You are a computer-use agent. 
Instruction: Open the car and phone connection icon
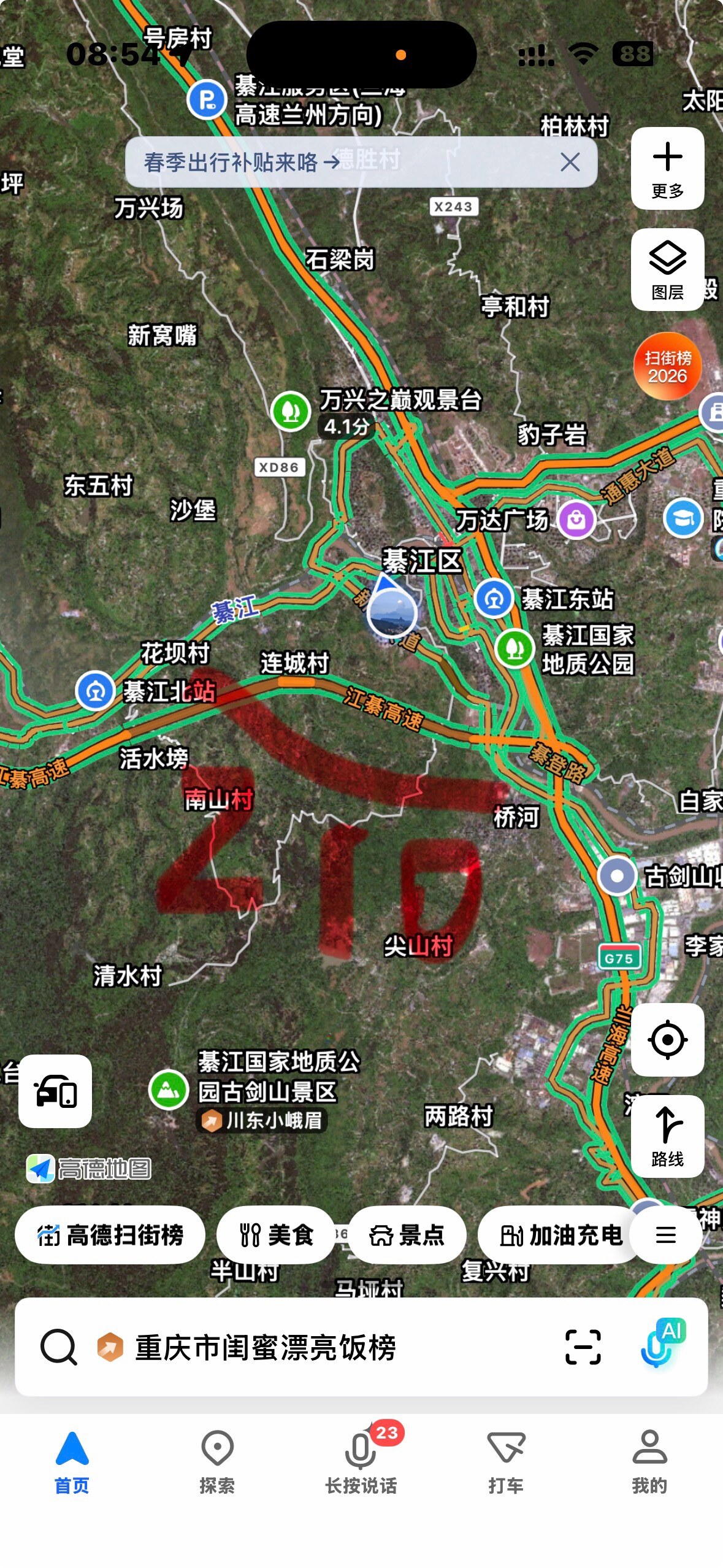55,1091
